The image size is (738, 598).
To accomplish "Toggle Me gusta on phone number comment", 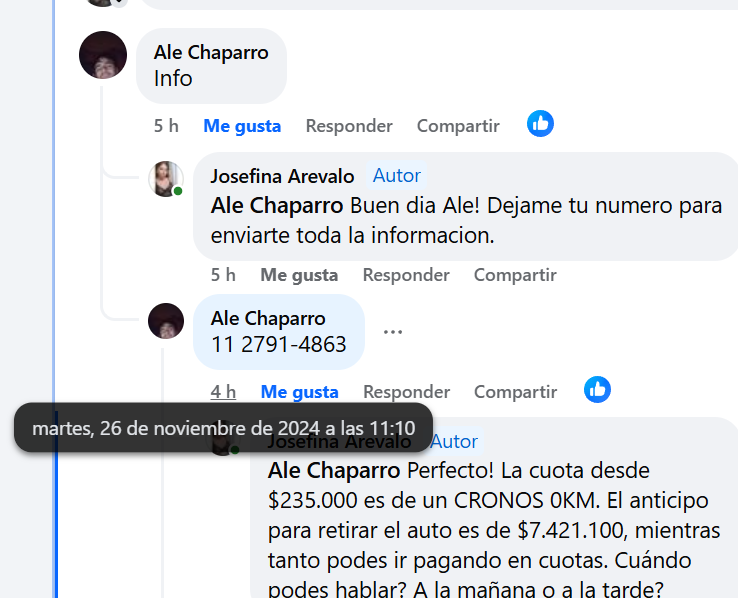I will point(299,392).
